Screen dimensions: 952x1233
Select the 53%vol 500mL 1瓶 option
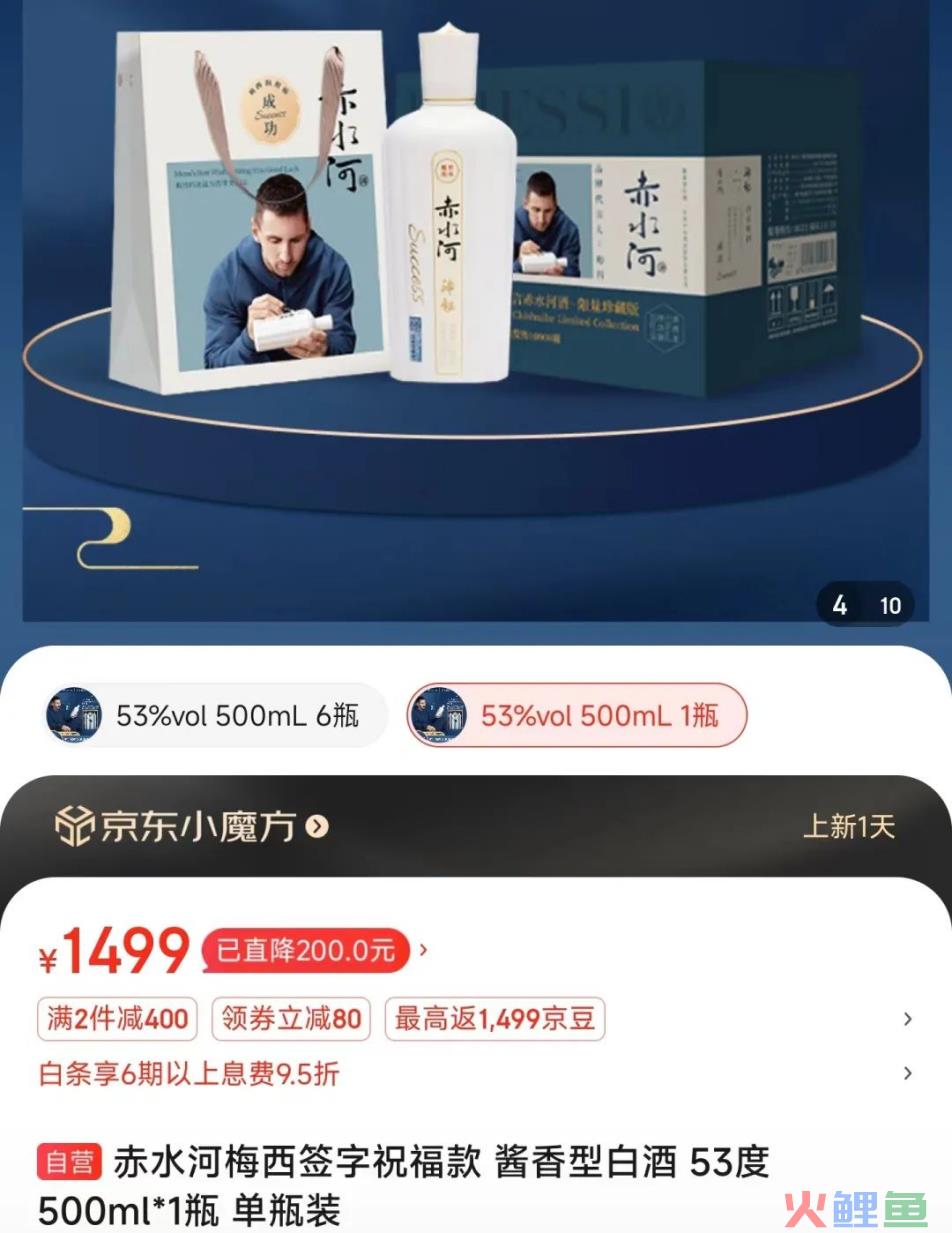coord(577,715)
